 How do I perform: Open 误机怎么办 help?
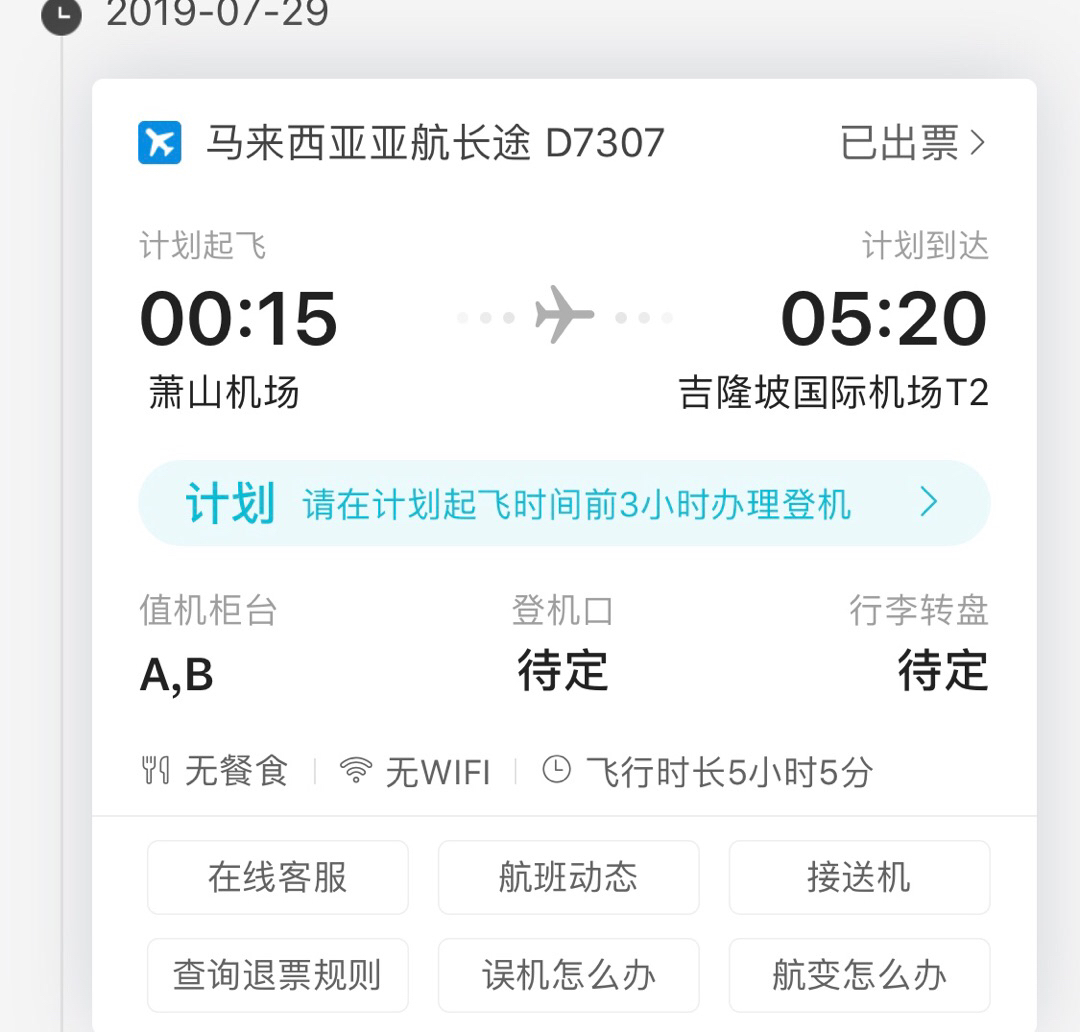pyautogui.click(x=568, y=975)
